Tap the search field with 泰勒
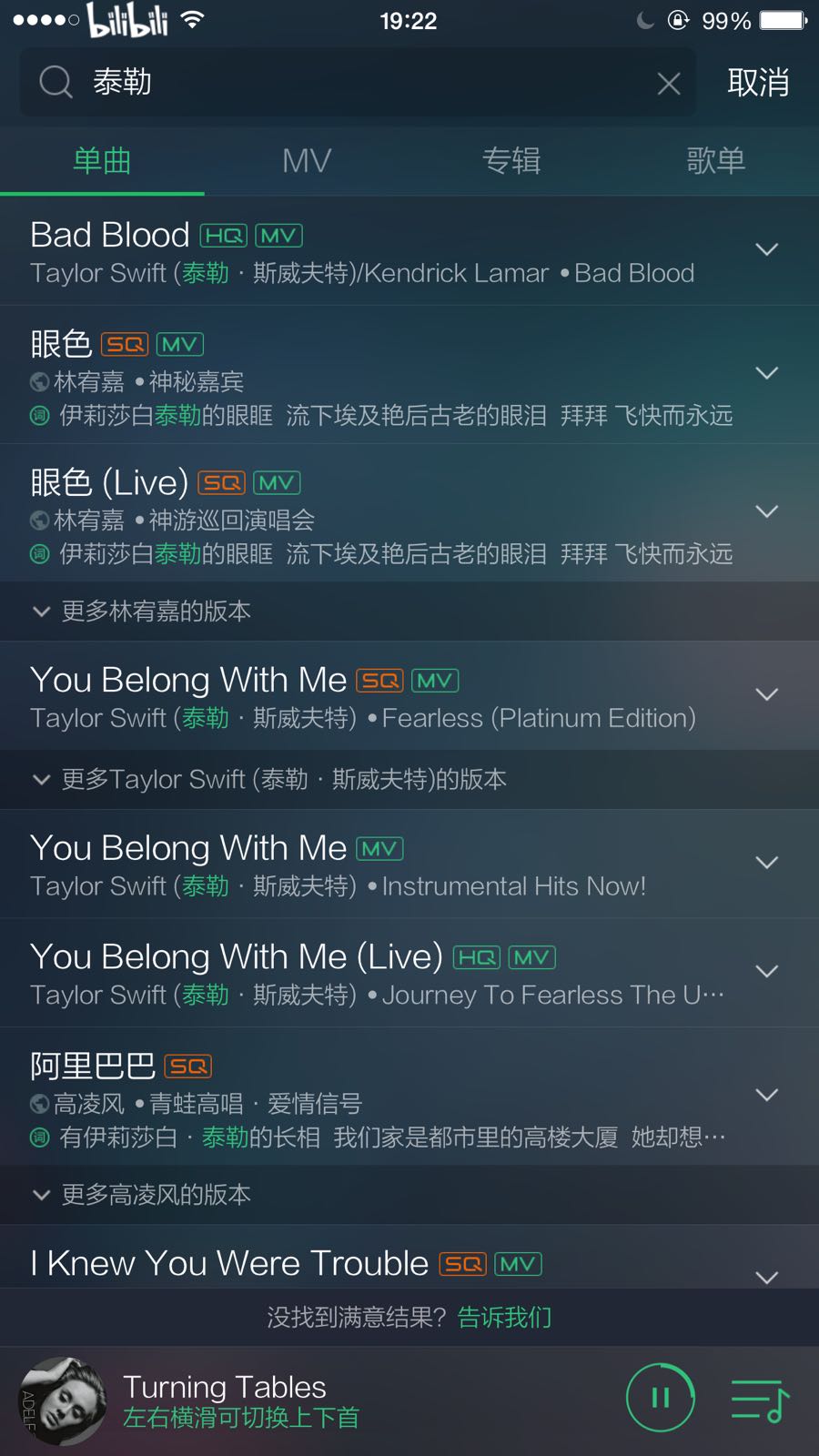The height and width of the screenshot is (1456, 819). 358,83
